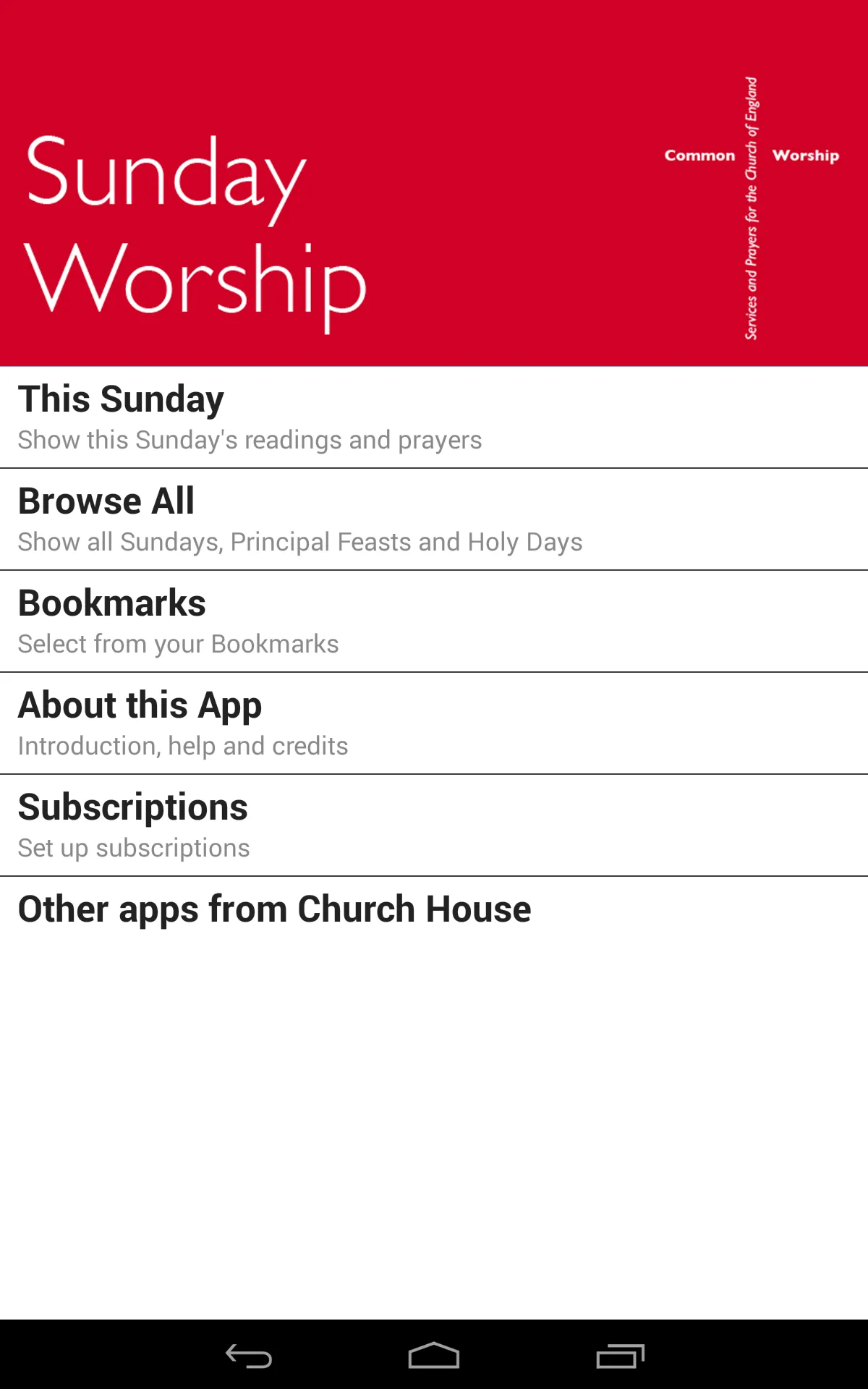Open Subscriptions setup
The image size is (868, 1389).
434,825
